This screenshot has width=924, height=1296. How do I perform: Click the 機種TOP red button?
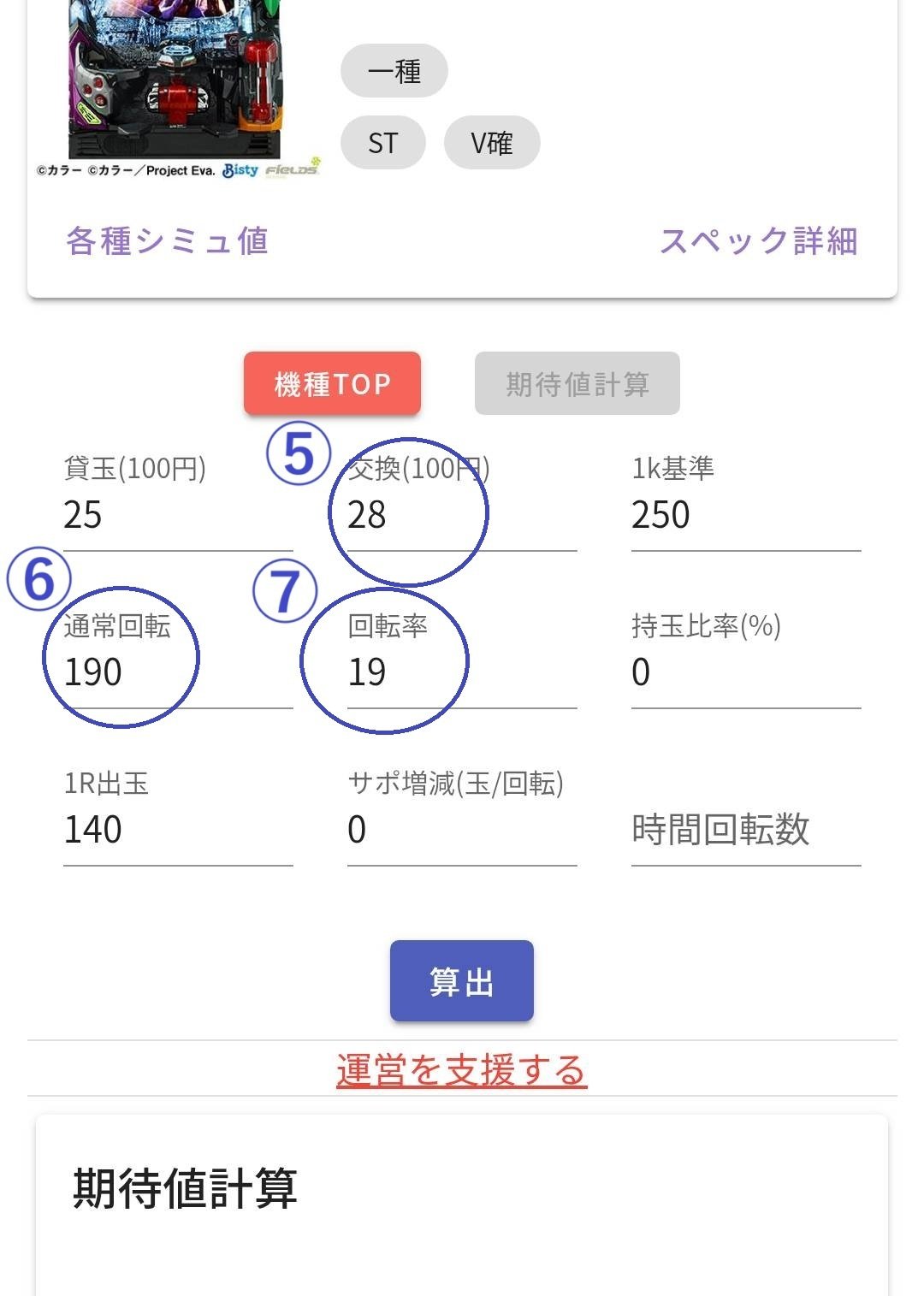click(332, 383)
